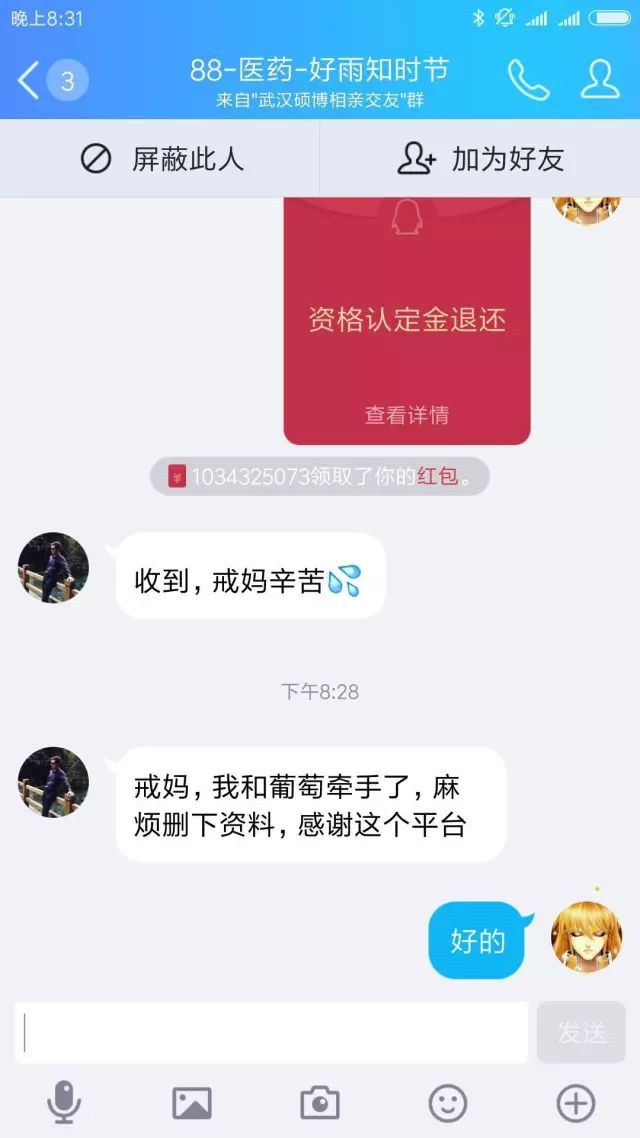Expand more options with plus icon

click(x=576, y=1103)
